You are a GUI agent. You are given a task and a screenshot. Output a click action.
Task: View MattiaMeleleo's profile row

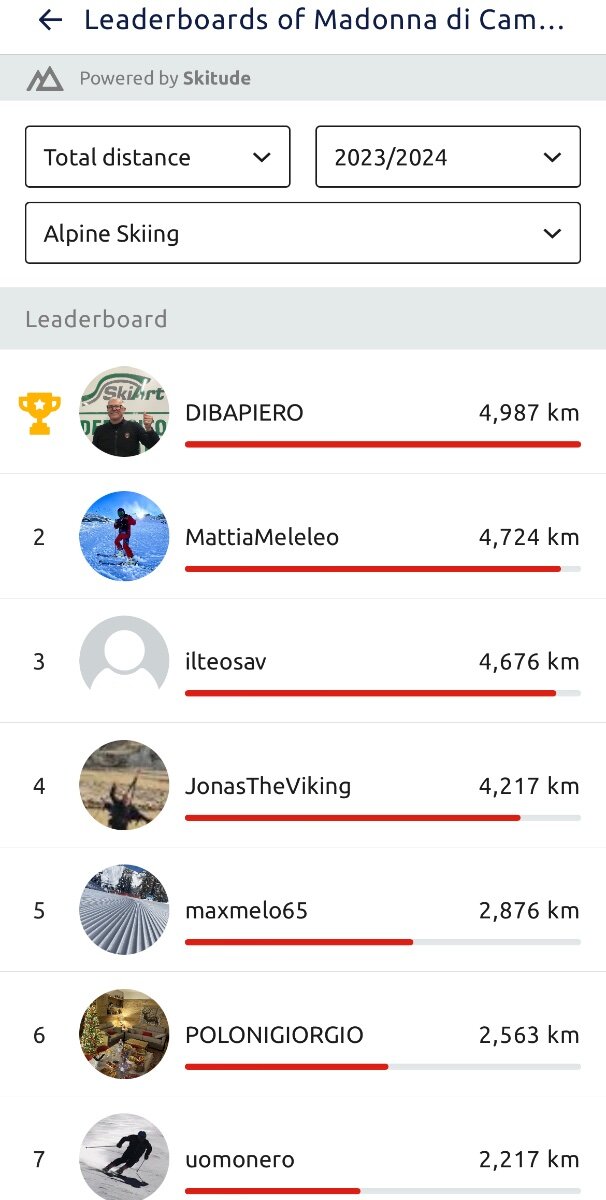tap(302, 537)
